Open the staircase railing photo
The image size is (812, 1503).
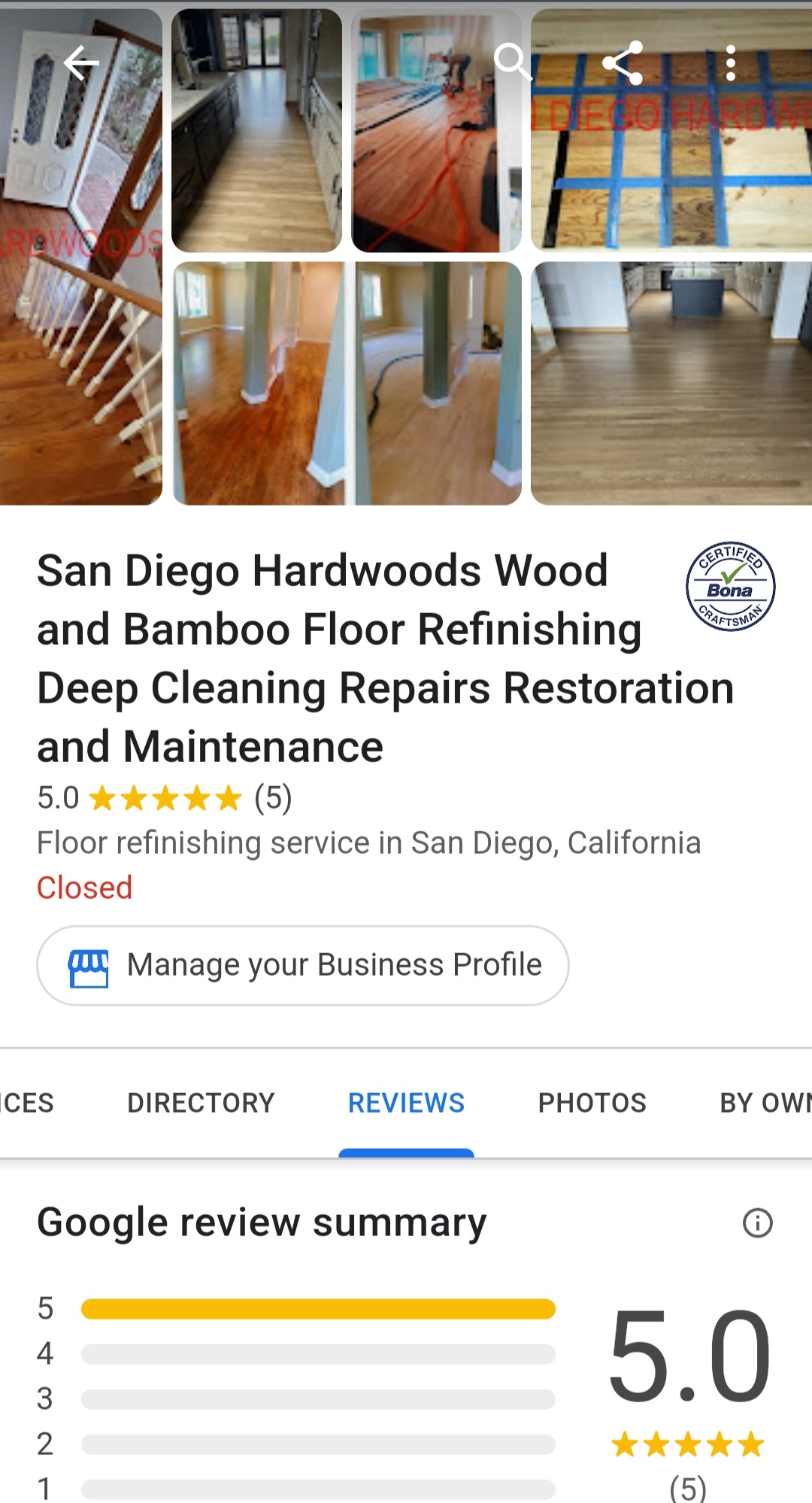[80, 376]
